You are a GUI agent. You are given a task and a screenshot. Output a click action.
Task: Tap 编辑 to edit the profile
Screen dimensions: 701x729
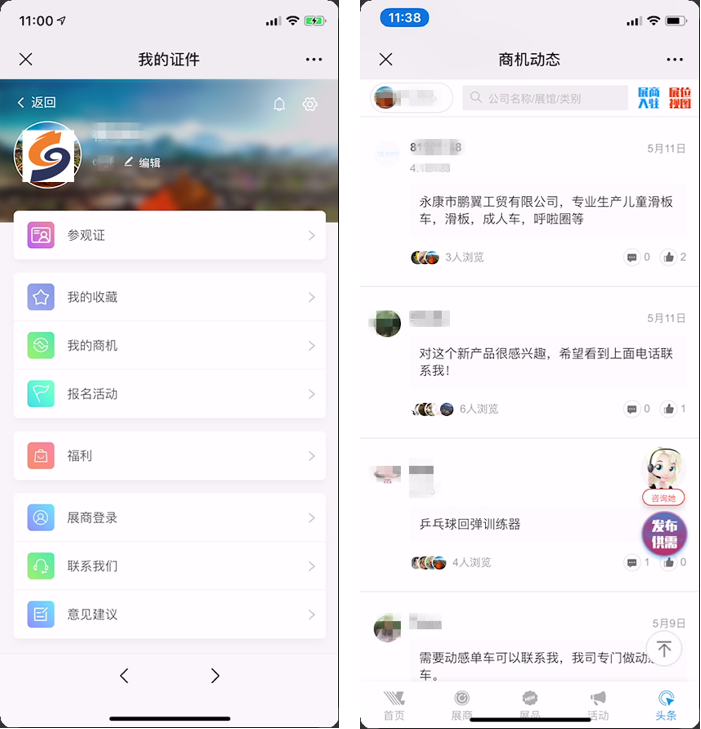click(x=142, y=162)
